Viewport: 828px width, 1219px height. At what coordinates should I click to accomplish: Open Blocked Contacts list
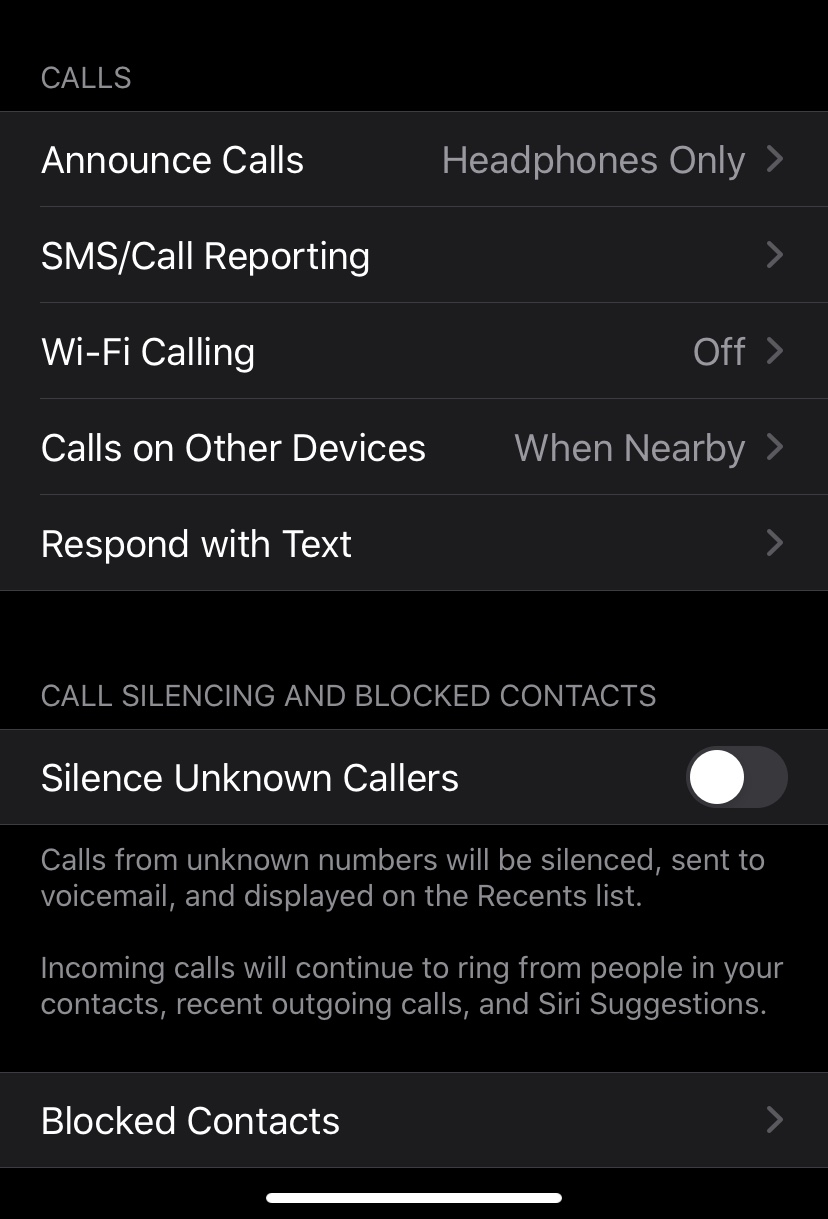click(413, 1121)
